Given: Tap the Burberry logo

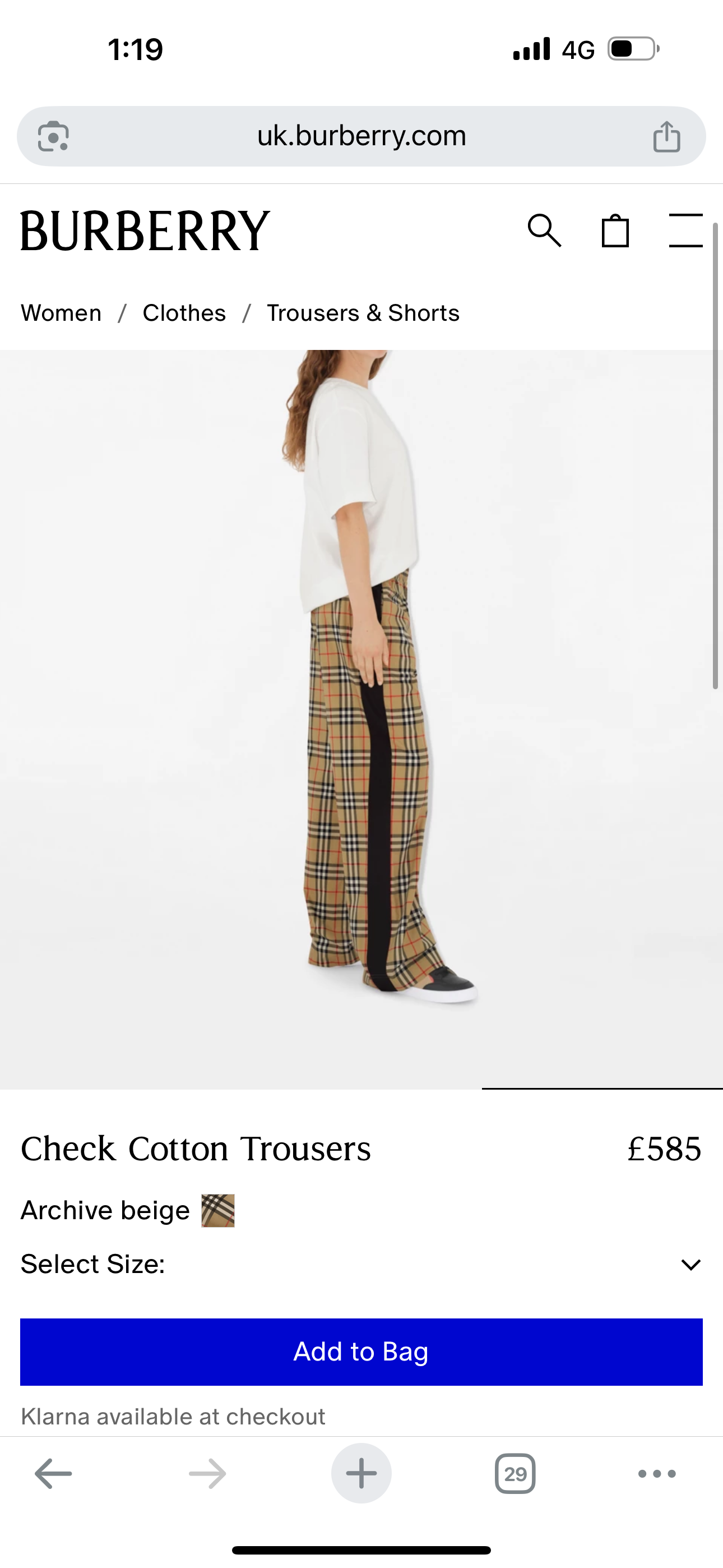Looking at the screenshot, I should (142, 231).
